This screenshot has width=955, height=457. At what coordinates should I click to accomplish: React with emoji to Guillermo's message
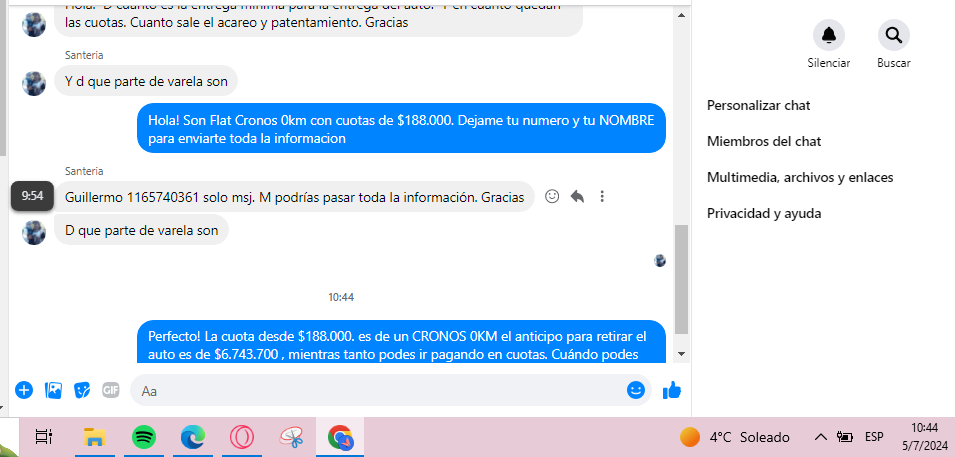551,197
